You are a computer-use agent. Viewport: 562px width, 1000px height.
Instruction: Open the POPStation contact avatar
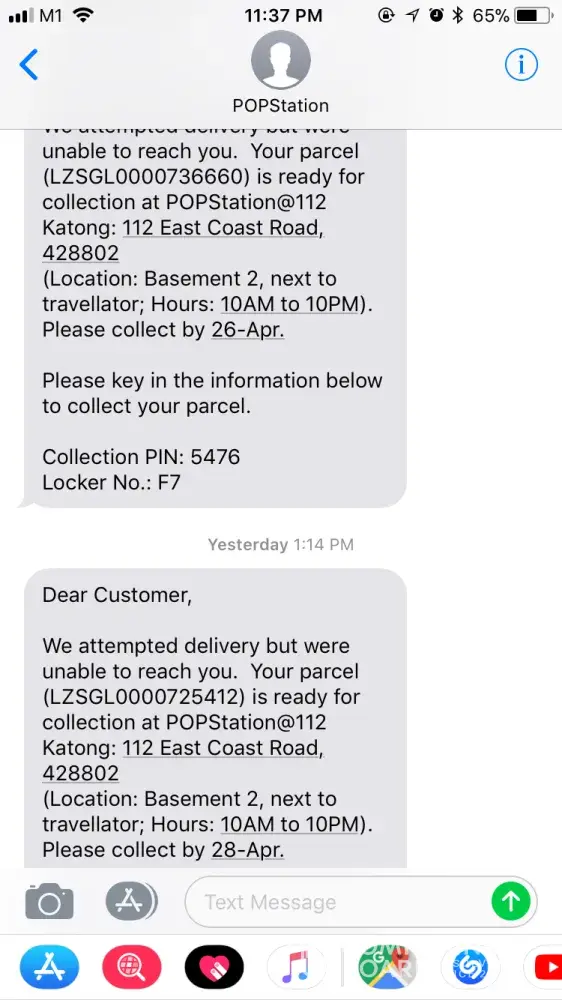click(x=281, y=59)
